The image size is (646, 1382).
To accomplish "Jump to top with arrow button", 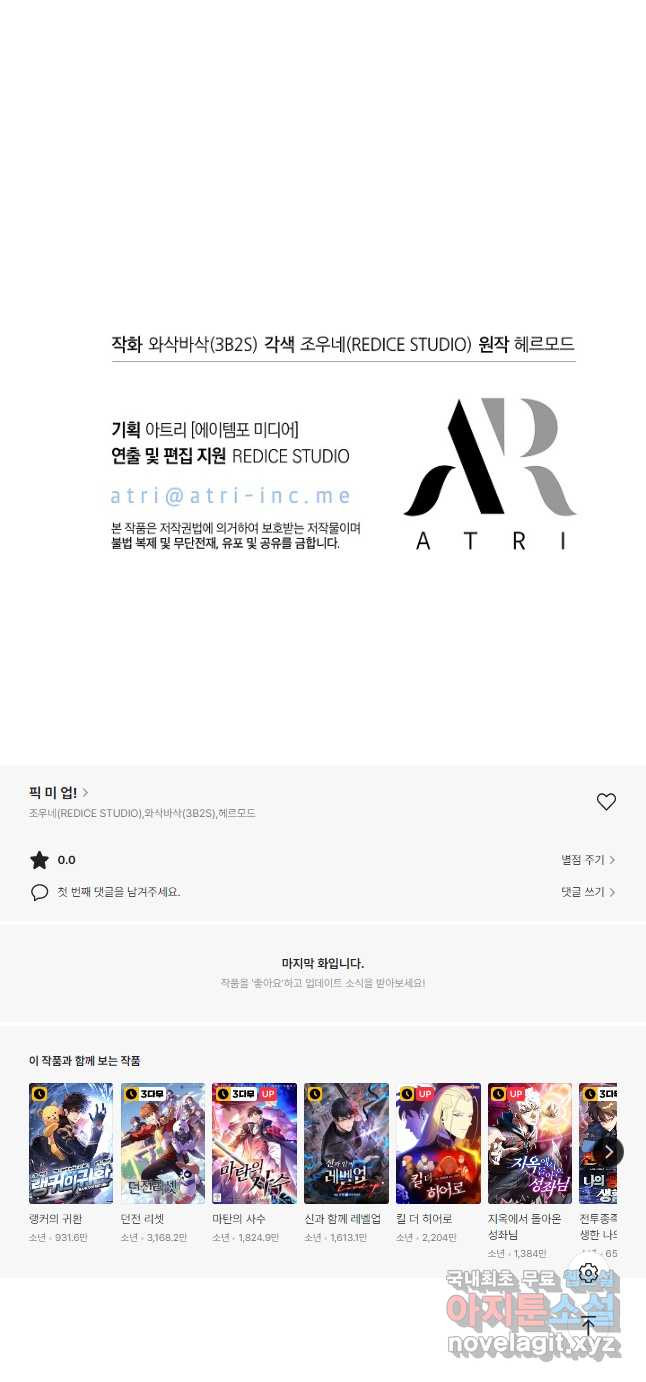I will (588, 1325).
